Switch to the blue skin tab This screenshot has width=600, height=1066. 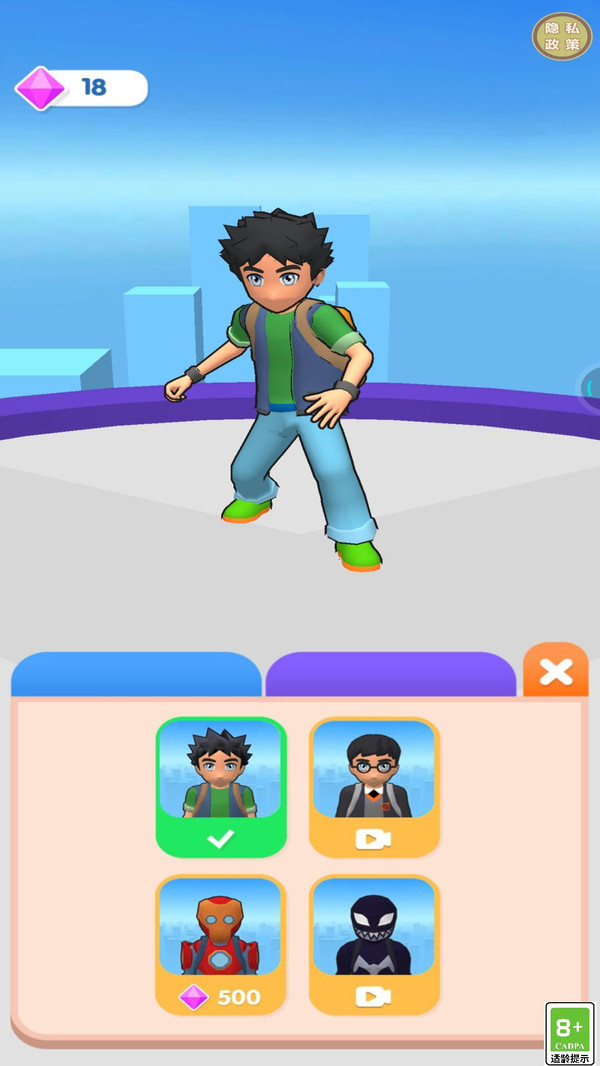136,675
